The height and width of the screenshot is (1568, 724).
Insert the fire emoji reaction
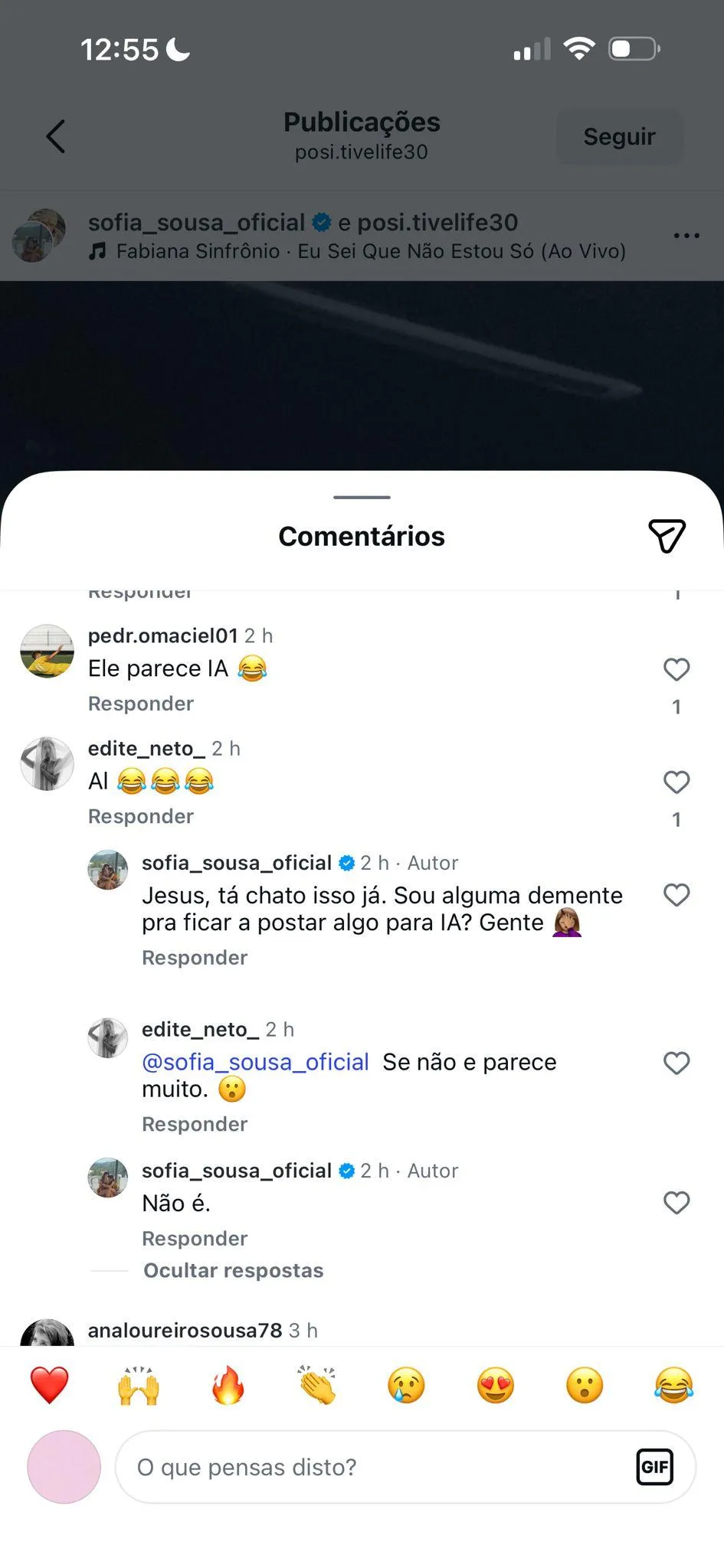[228, 1385]
